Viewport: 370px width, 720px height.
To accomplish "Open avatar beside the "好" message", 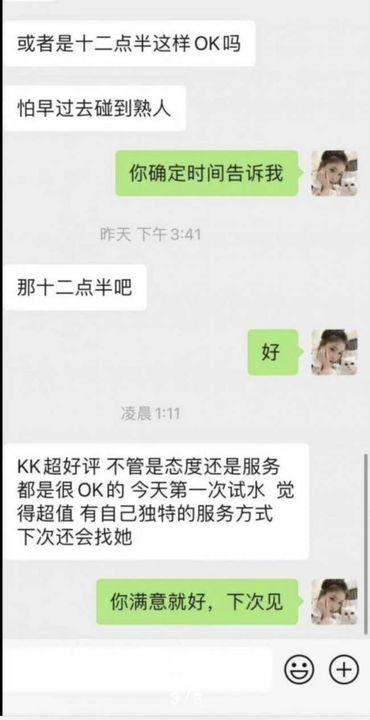I will (x=334, y=352).
